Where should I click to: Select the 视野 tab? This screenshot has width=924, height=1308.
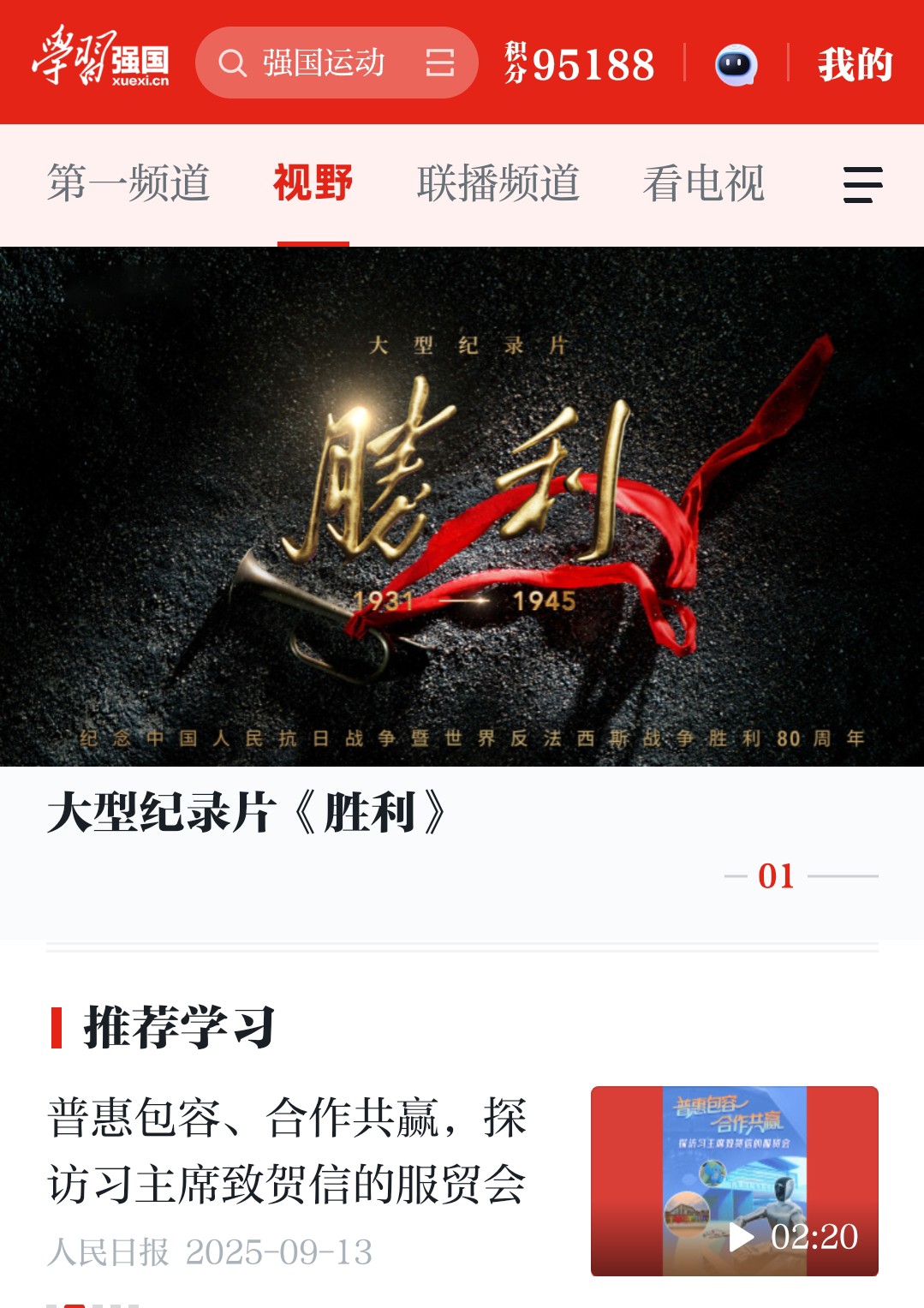tap(313, 183)
